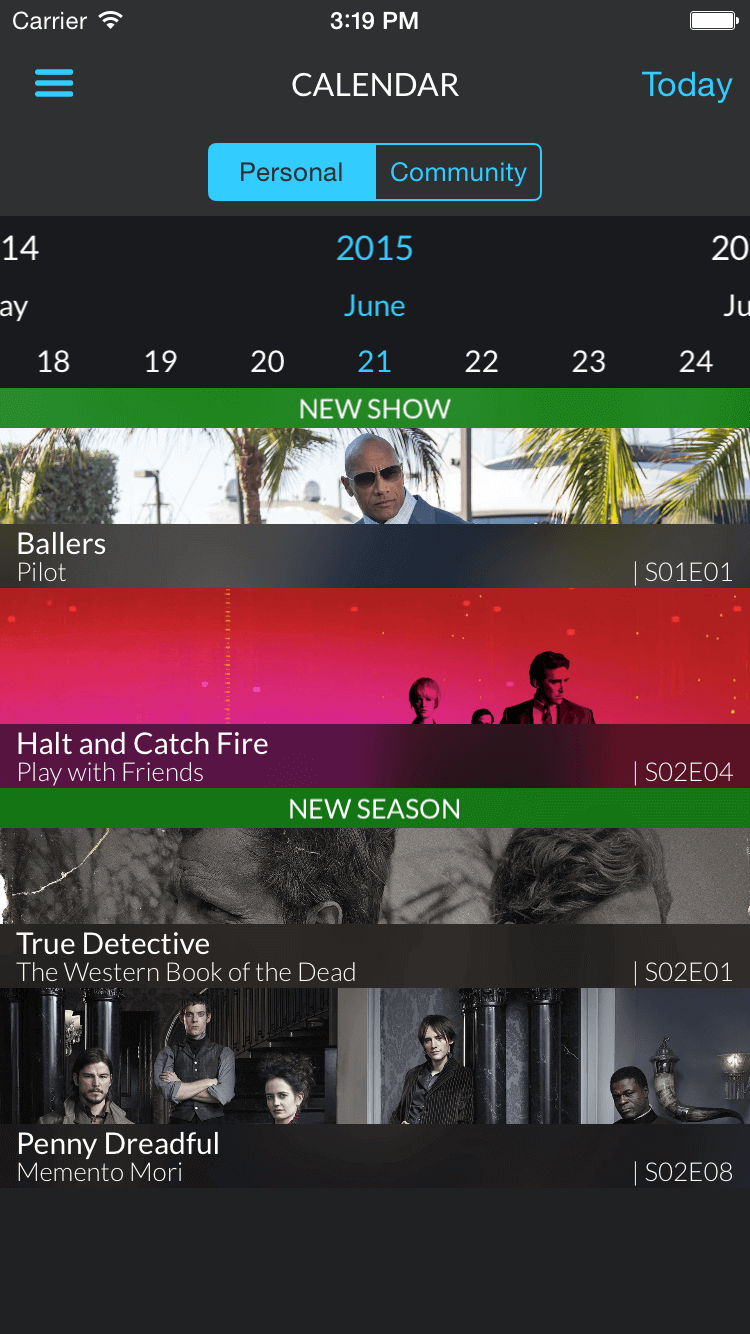This screenshot has width=750, height=1334.
Task: Open Penny Dreadful Memento Mori episode
Action: (375, 1088)
